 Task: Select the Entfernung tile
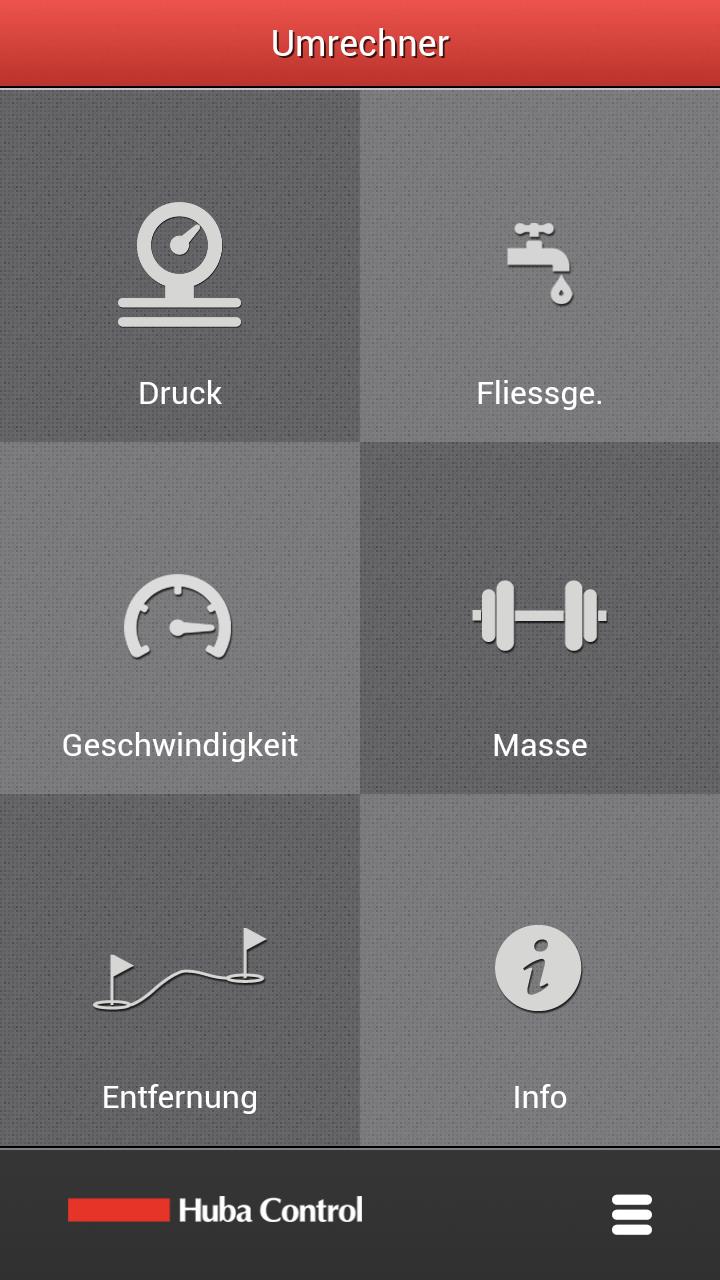[x=180, y=970]
